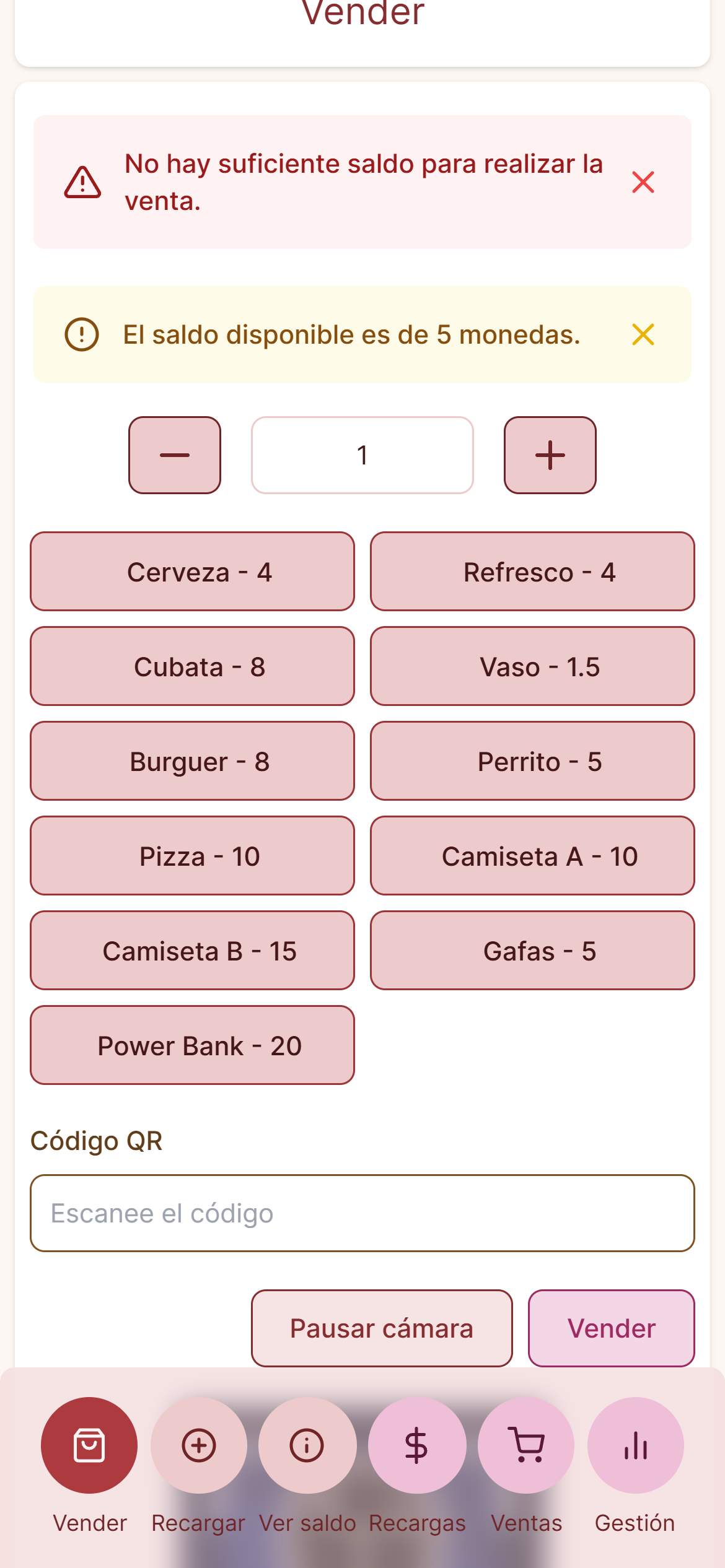Choose the Refresco - 4 product
This screenshot has height=1568, width=725.
532,572
